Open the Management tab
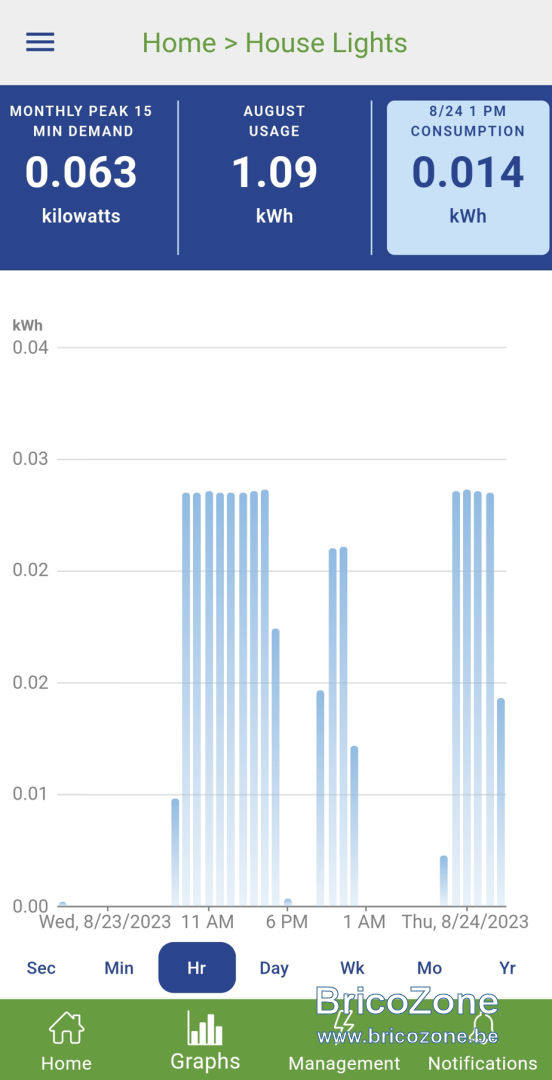Viewport: 552px width, 1080px height. [344, 1041]
